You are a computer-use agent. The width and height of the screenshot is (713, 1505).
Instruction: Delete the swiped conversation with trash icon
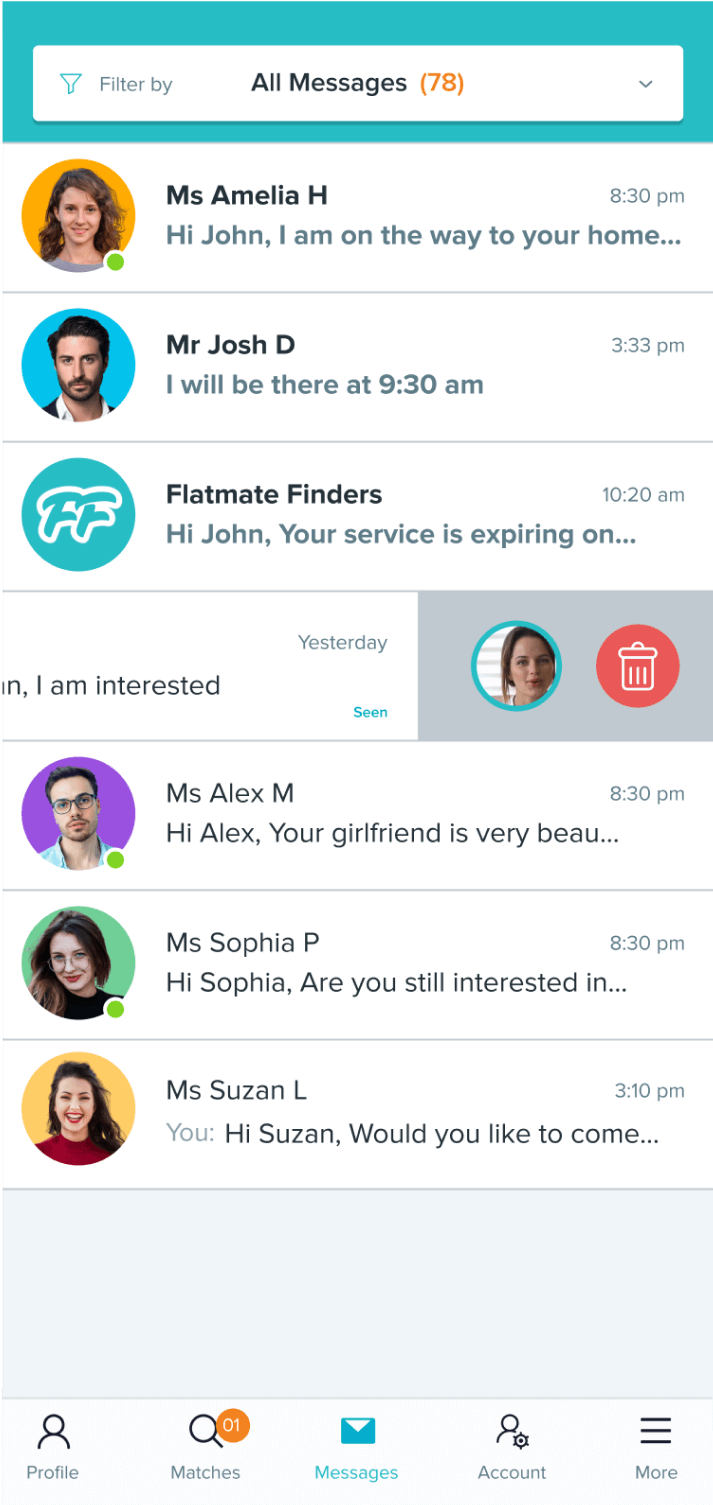click(637, 666)
